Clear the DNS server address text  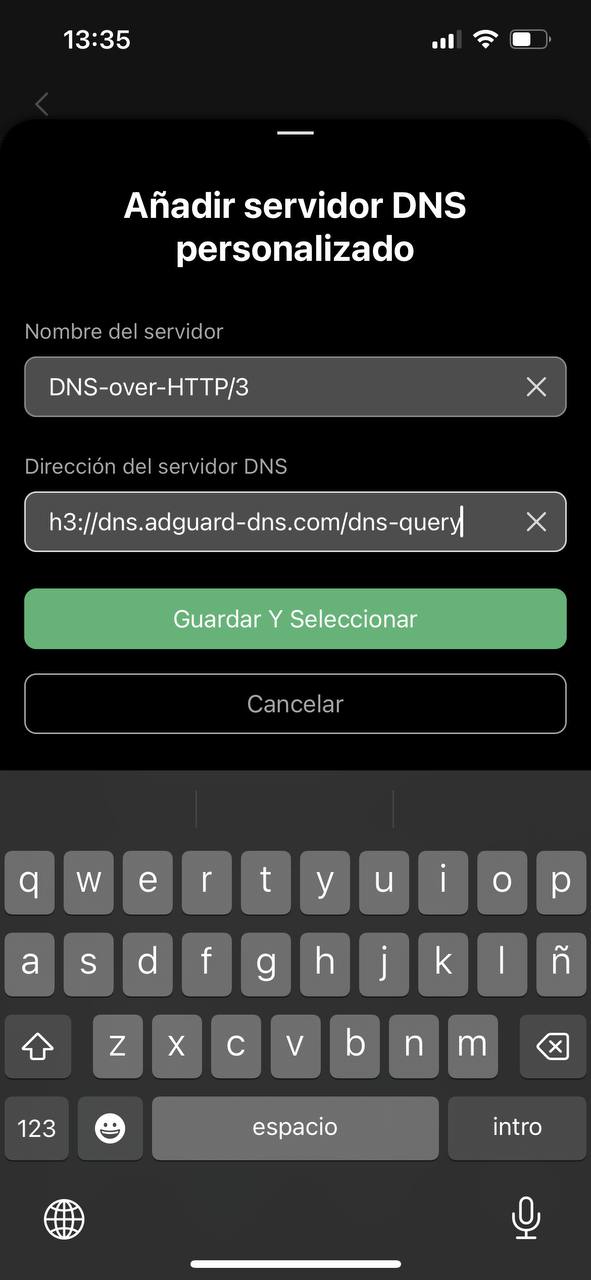click(x=536, y=521)
